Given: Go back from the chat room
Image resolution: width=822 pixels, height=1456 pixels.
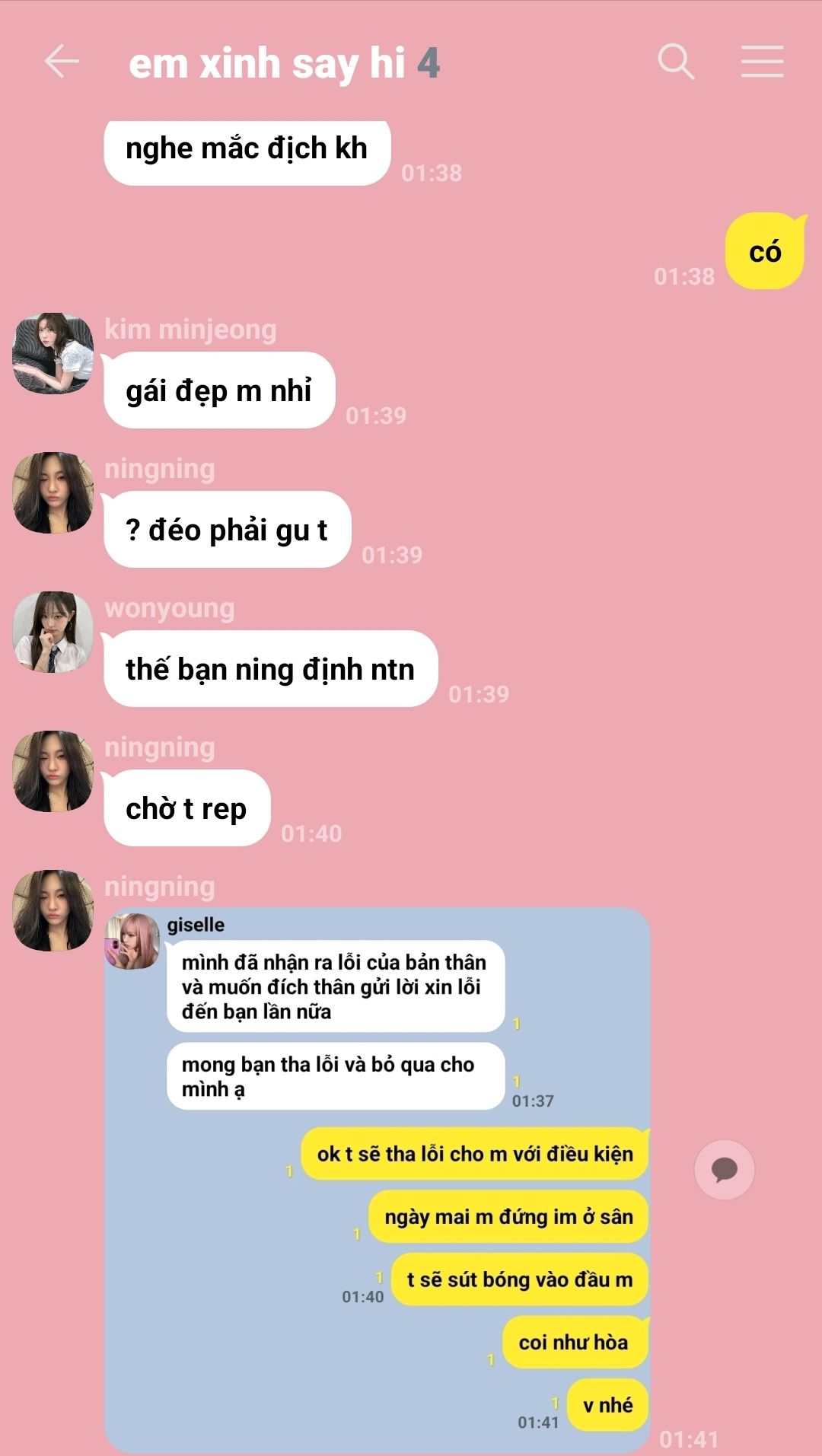Looking at the screenshot, I should pyautogui.click(x=62, y=62).
